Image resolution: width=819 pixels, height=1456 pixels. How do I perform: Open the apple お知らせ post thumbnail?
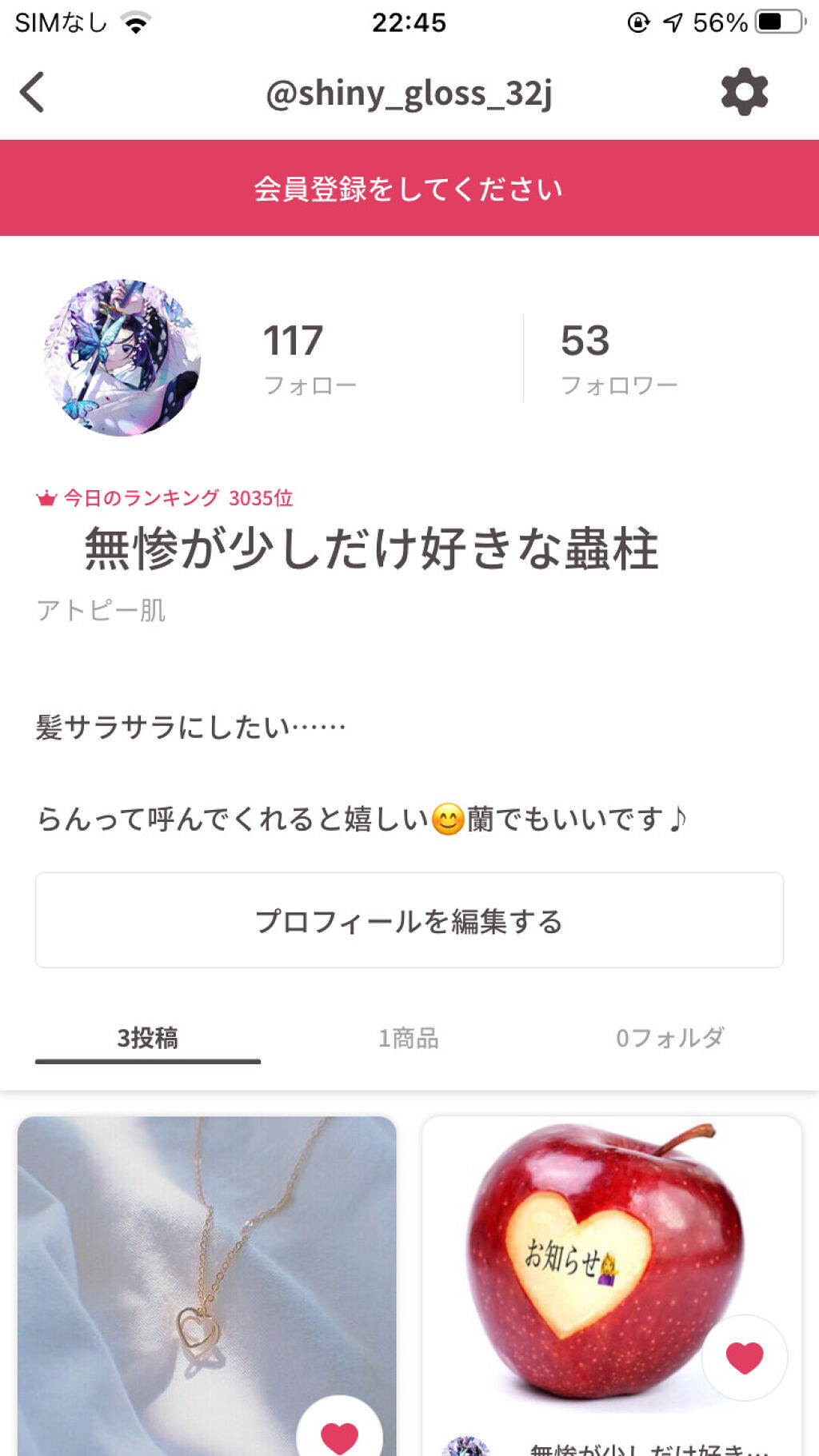click(608, 1255)
